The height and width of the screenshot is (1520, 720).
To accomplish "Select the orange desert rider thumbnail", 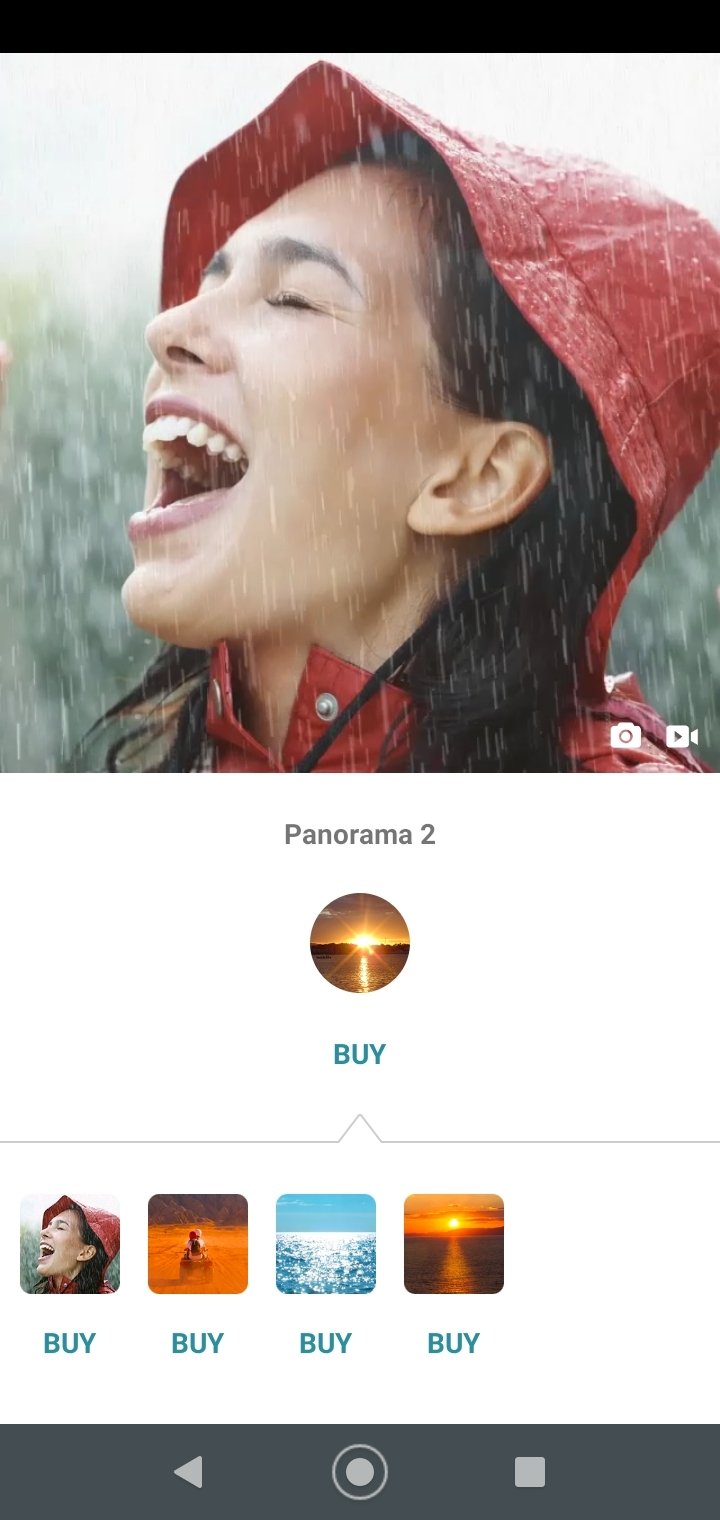I will tap(198, 1244).
